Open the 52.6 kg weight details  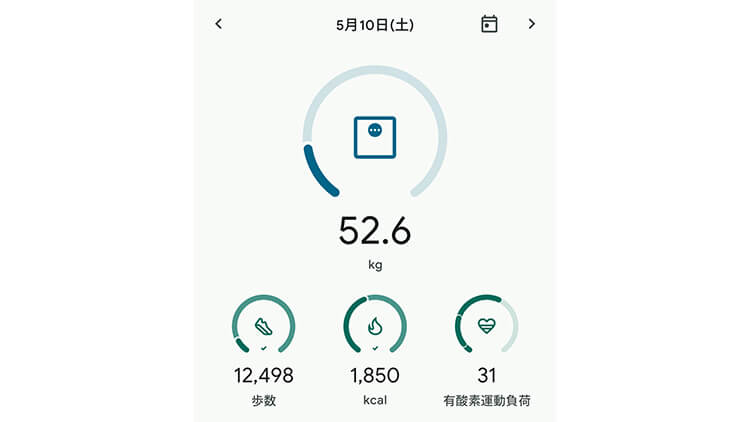click(x=375, y=140)
